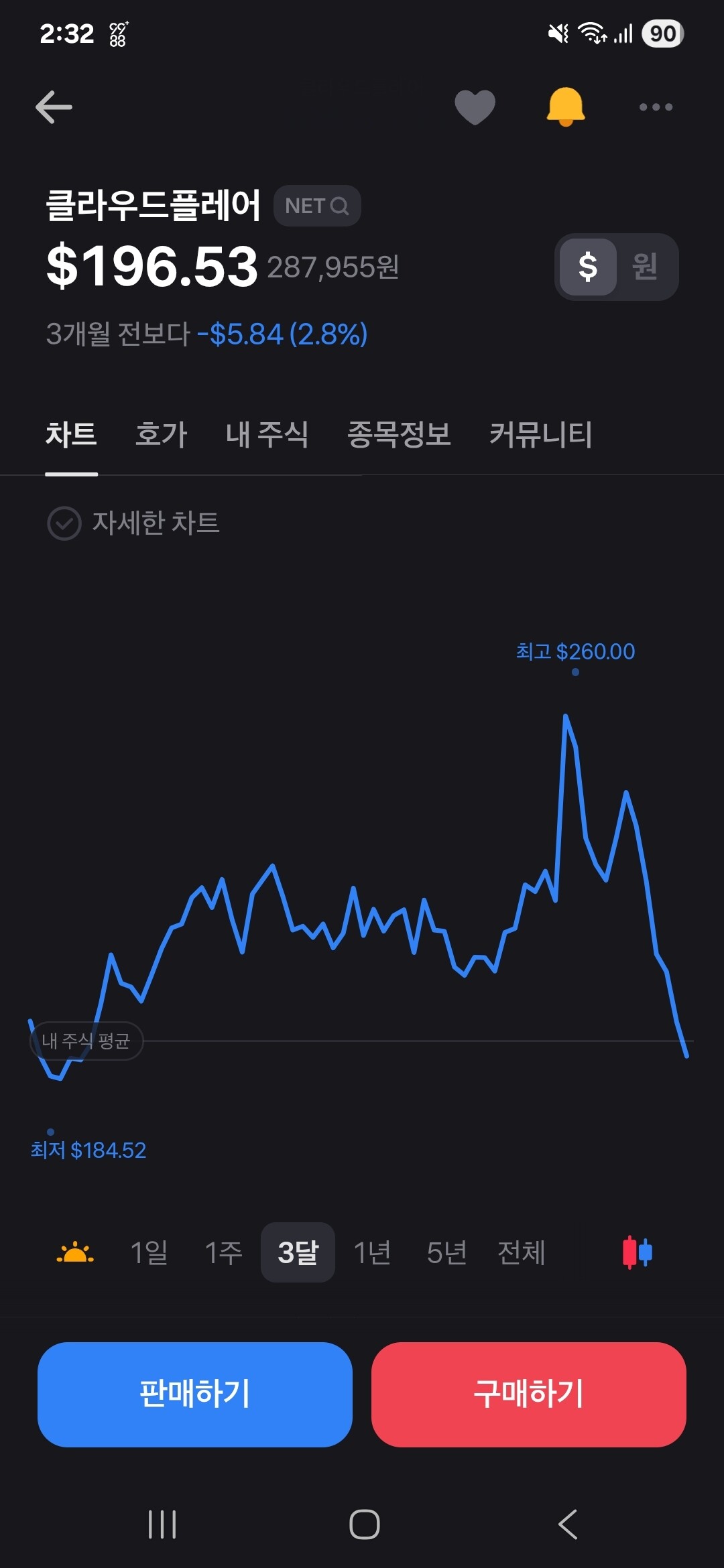
Task: Switch price currency to 원
Action: 644,267
